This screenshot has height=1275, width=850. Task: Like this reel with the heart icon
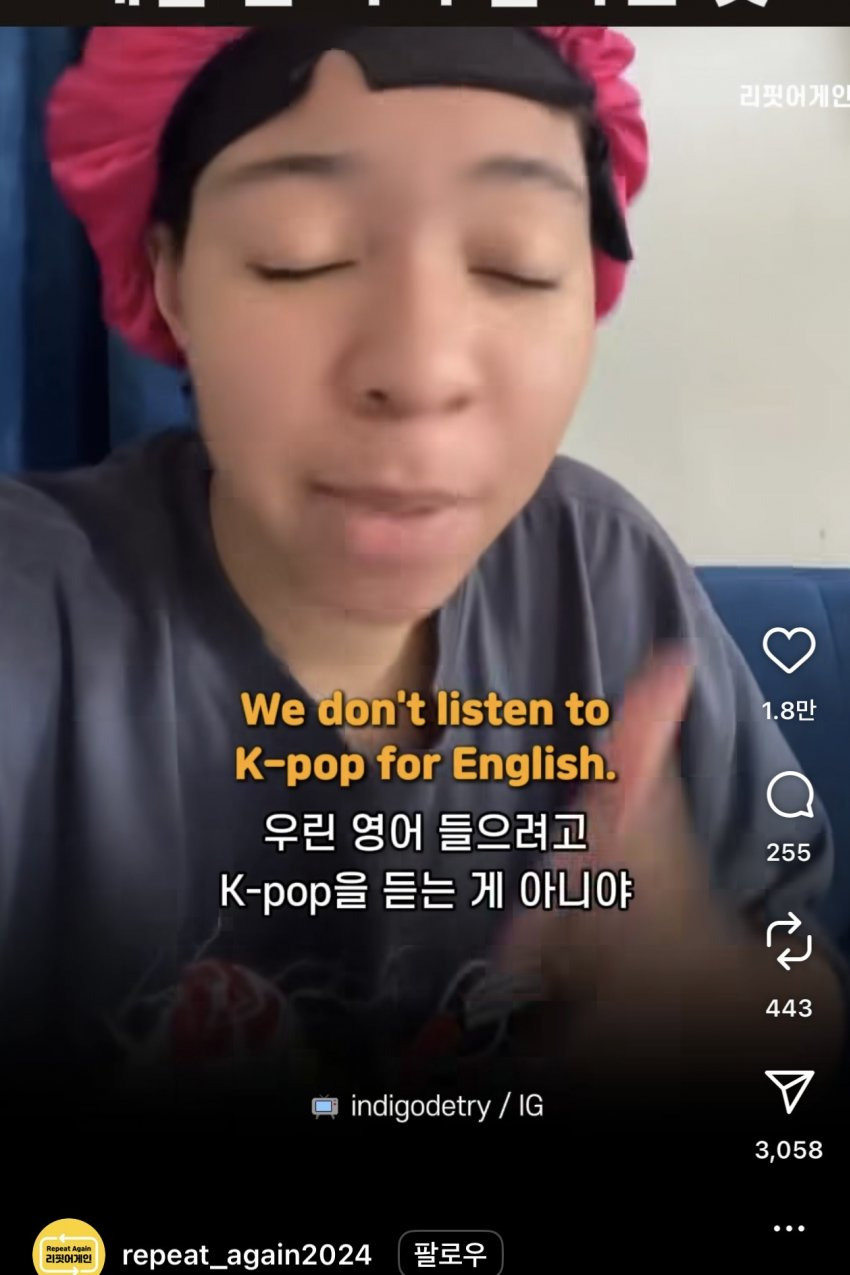pyautogui.click(x=789, y=651)
